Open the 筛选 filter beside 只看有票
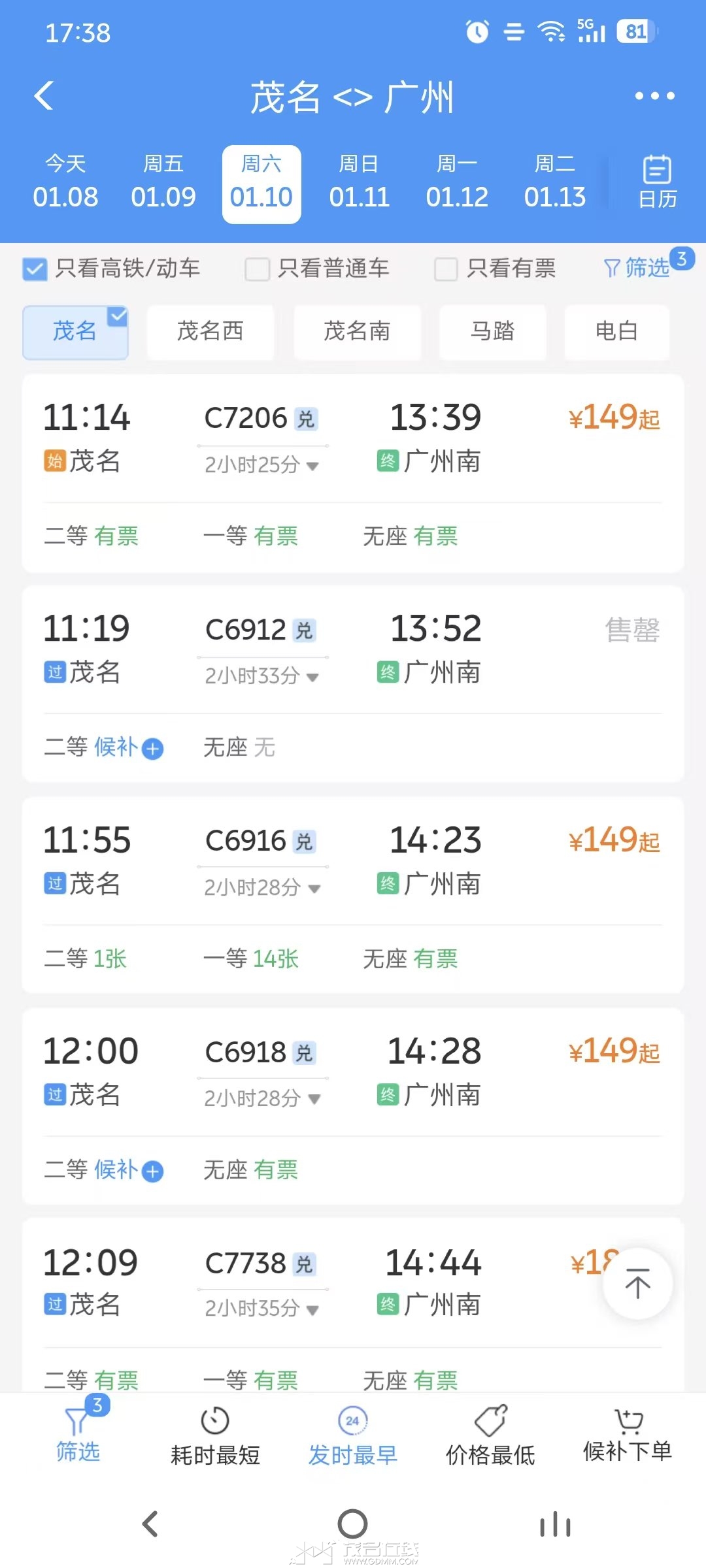Screen dimensions: 706x1568 tap(637, 268)
